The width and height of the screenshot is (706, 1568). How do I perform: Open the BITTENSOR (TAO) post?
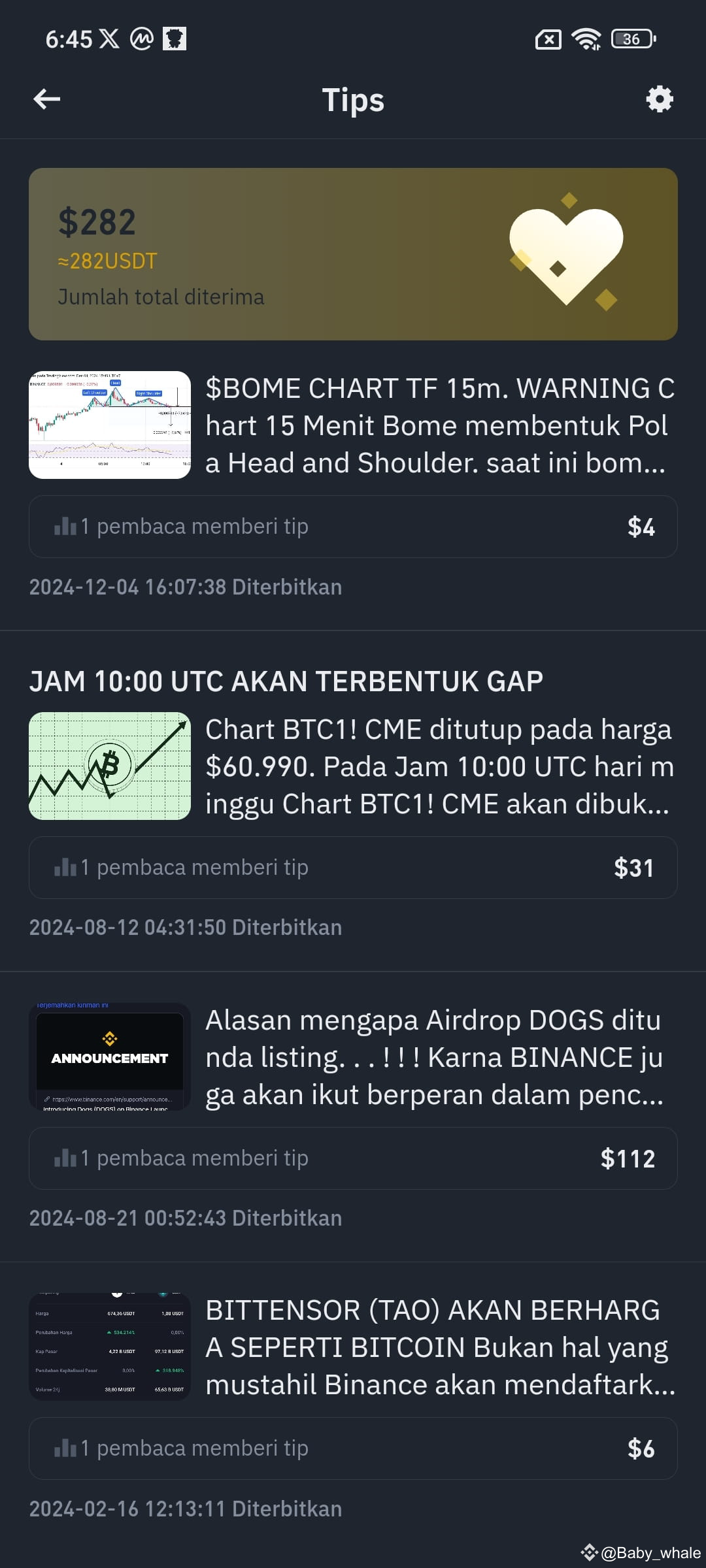353,1347
